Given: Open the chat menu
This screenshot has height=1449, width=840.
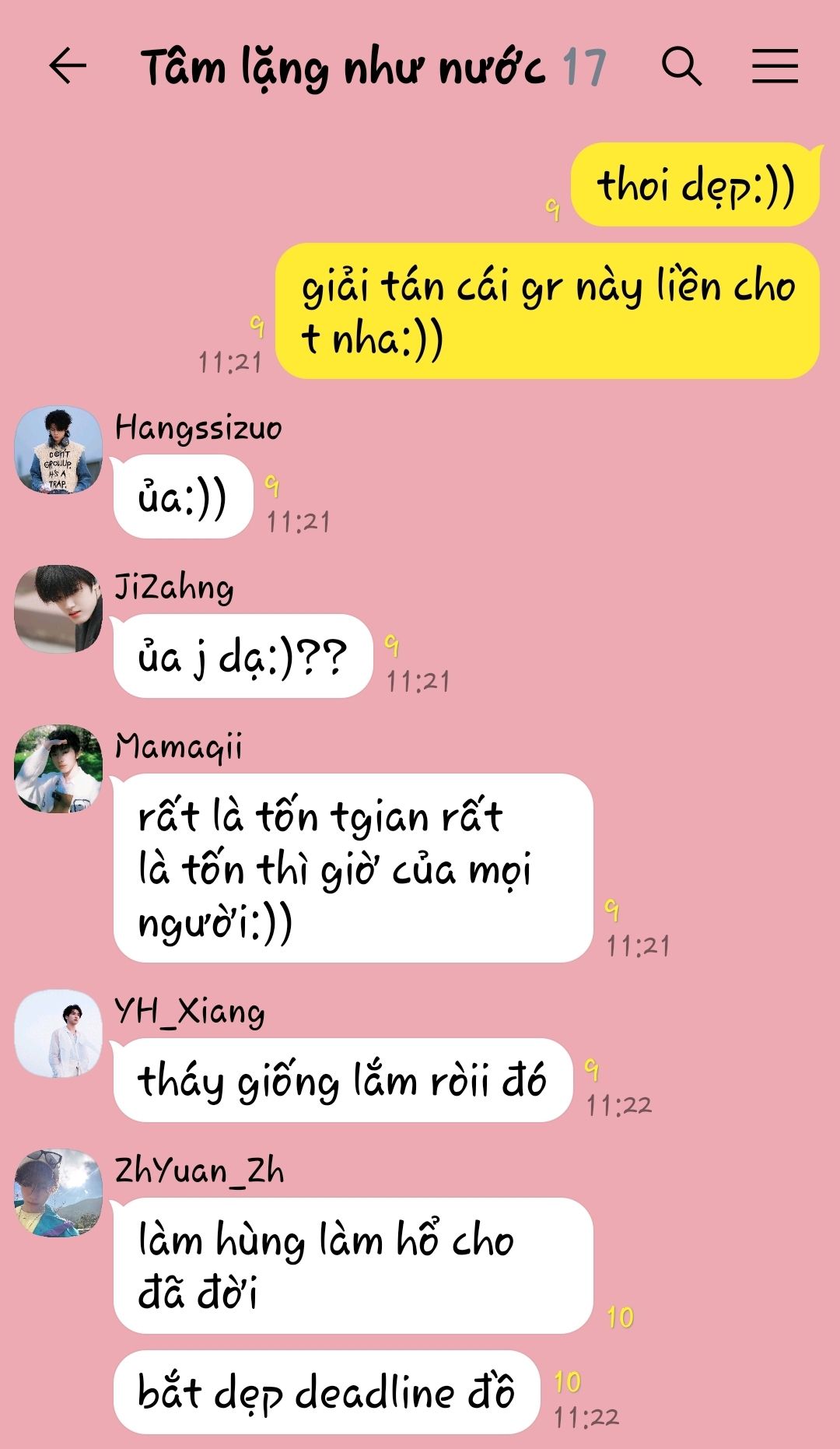Looking at the screenshot, I should [x=775, y=65].
